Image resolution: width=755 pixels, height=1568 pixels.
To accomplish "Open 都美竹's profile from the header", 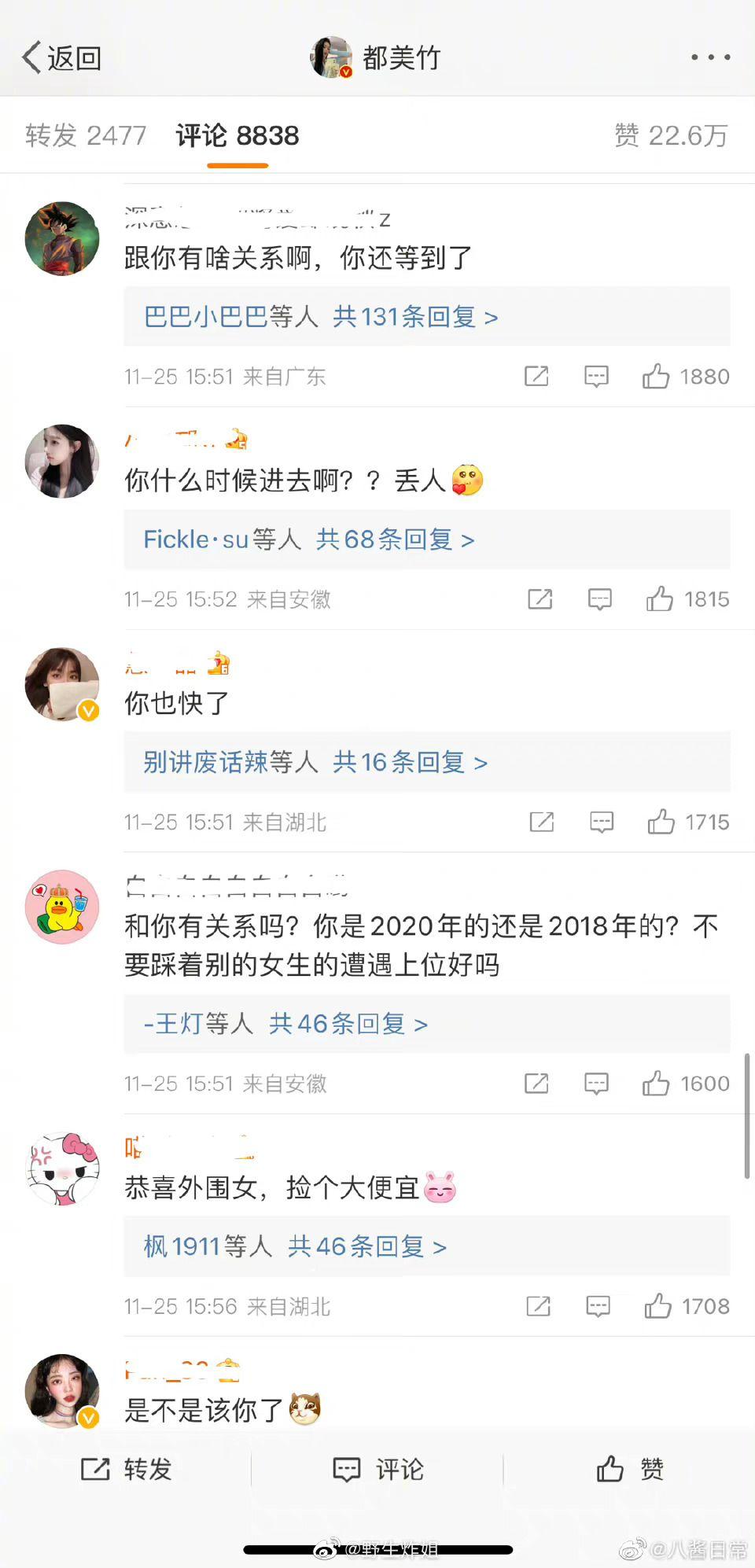I will [x=376, y=57].
